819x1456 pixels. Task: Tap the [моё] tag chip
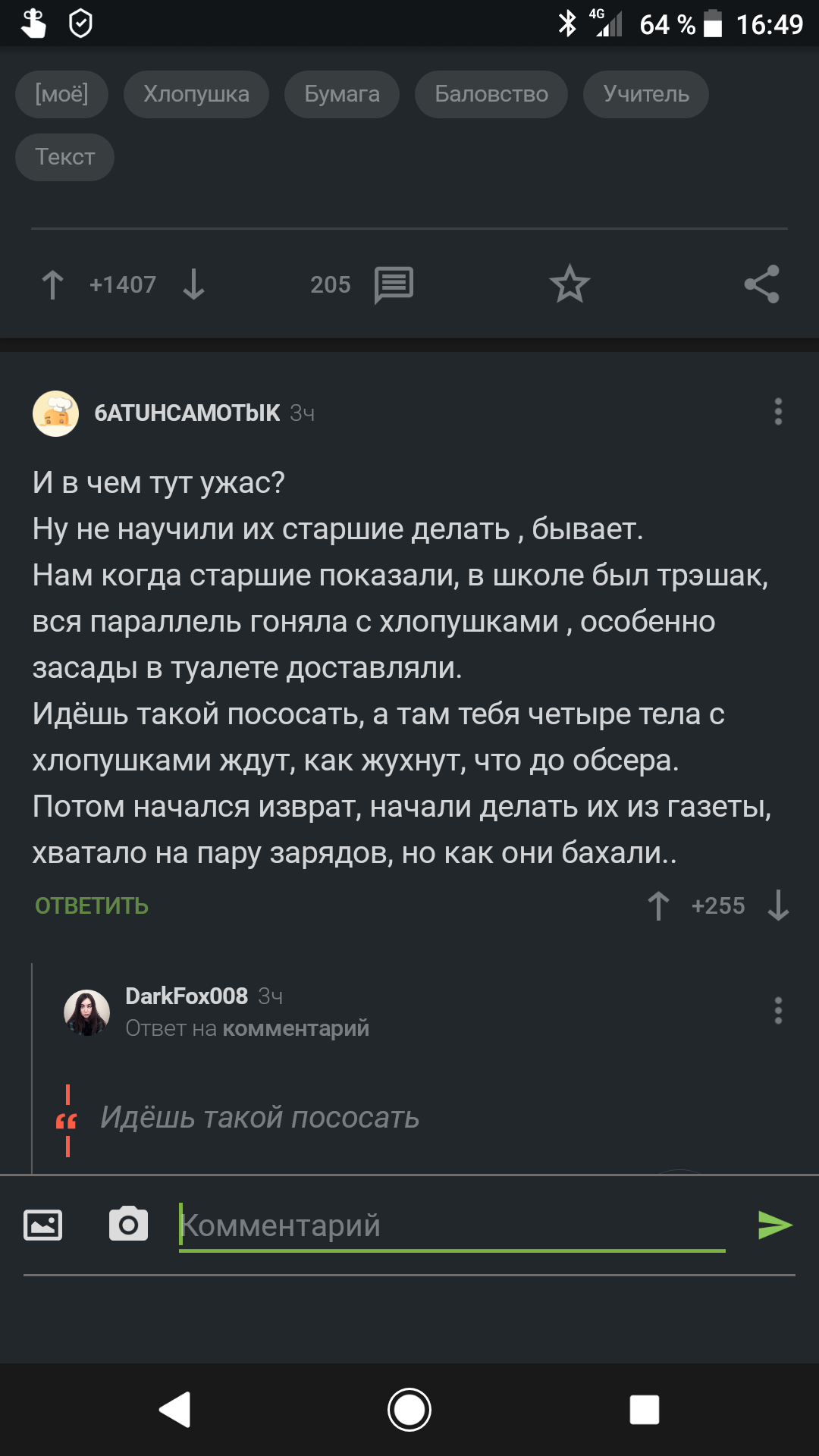[x=61, y=94]
